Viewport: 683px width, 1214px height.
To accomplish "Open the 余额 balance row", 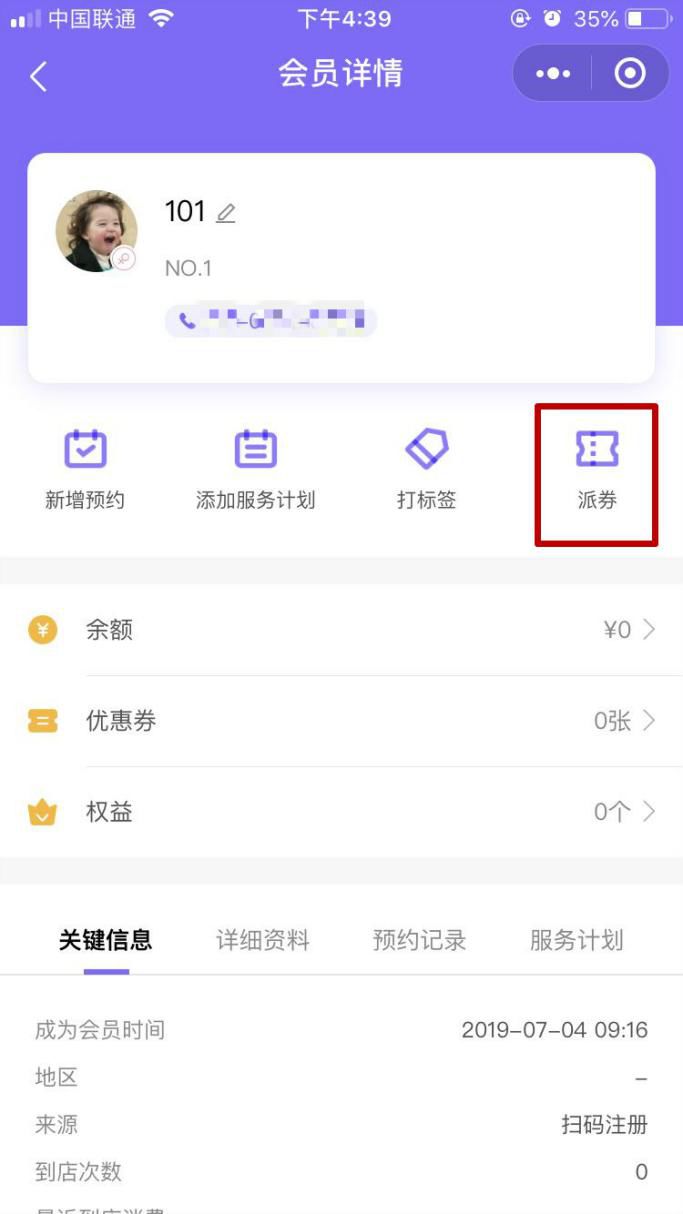I will tap(341, 630).
